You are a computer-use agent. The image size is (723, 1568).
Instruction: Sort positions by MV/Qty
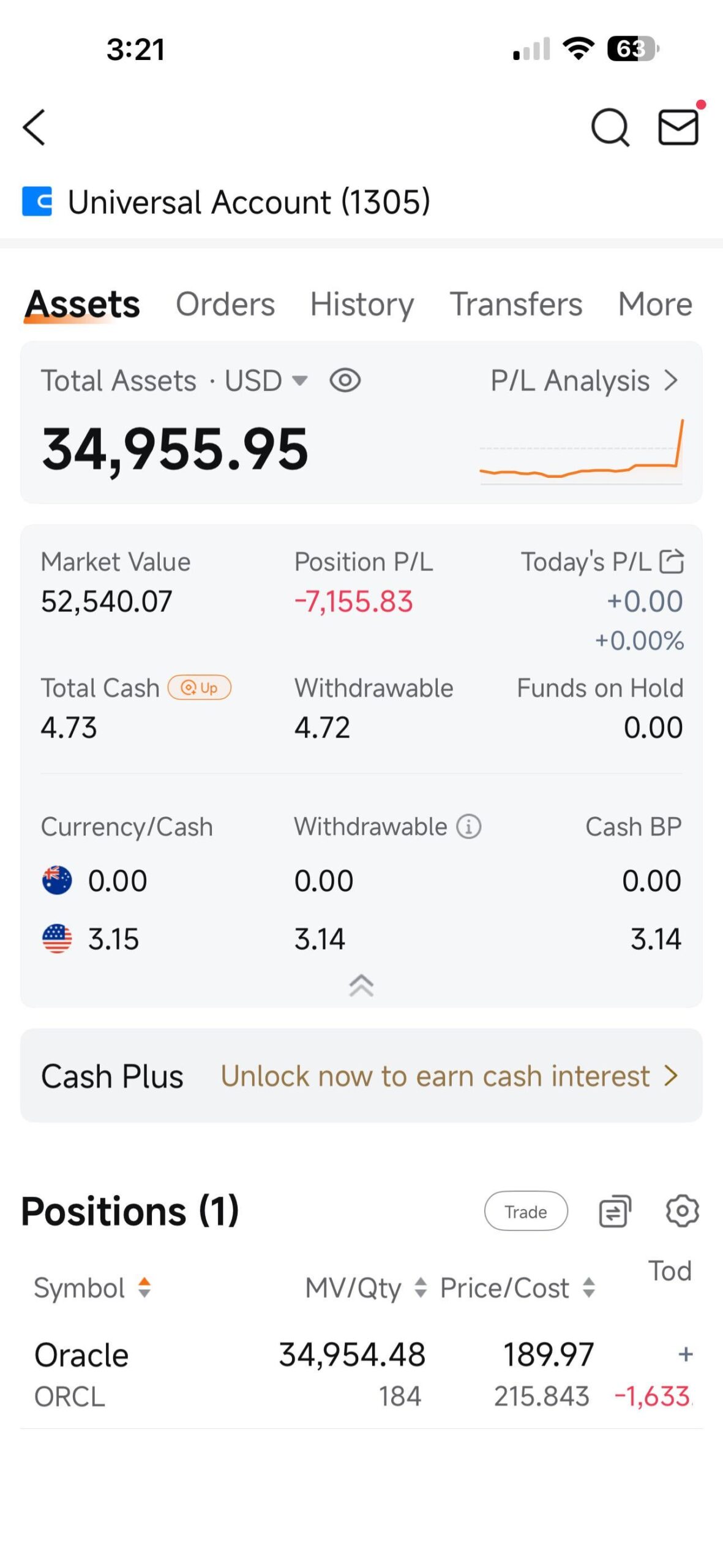point(365,1287)
